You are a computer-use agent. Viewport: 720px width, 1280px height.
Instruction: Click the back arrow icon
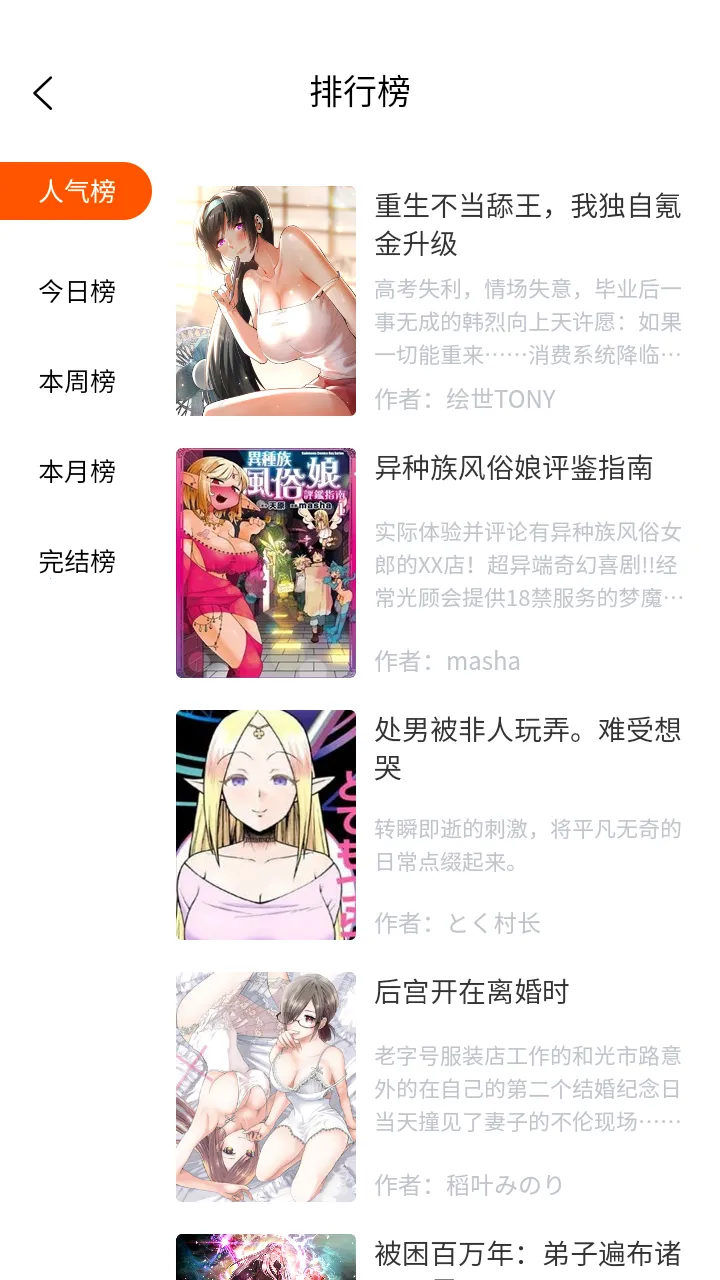[42, 92]
